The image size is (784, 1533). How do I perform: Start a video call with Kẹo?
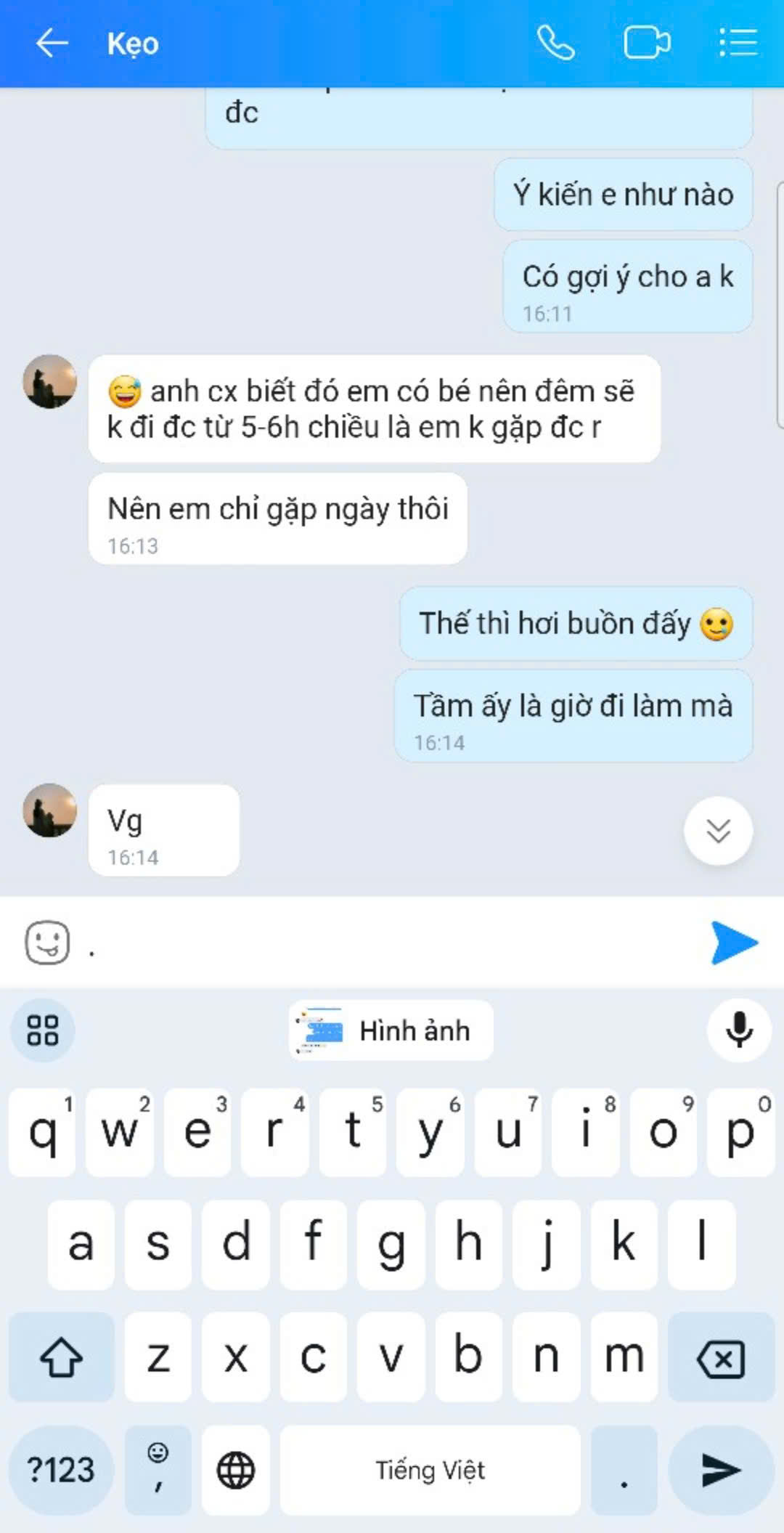tap(646, 43)
